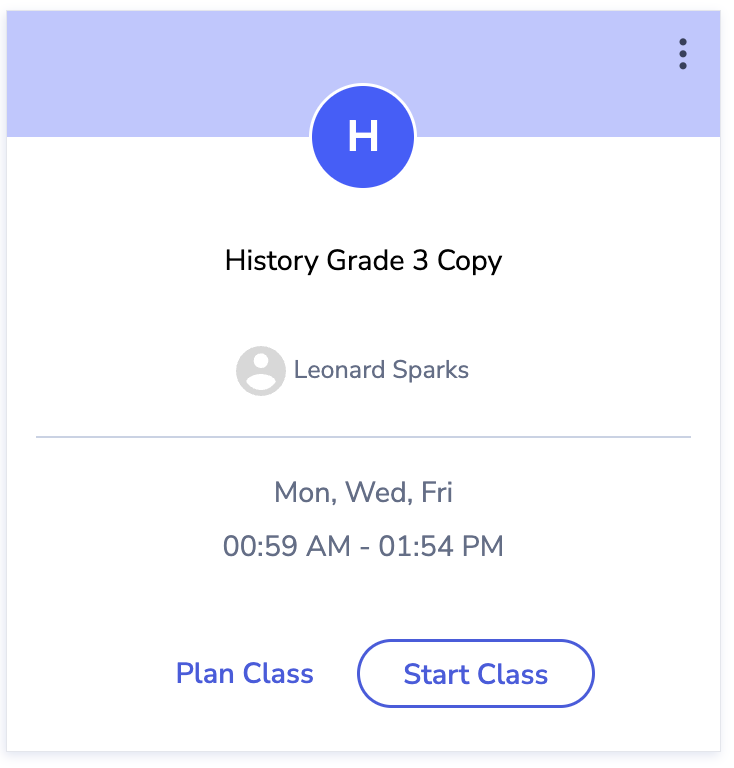The height and width of the screenshot is (768, 734).
Task: Open the three-dot overflow menu
Action: [682, 54]
